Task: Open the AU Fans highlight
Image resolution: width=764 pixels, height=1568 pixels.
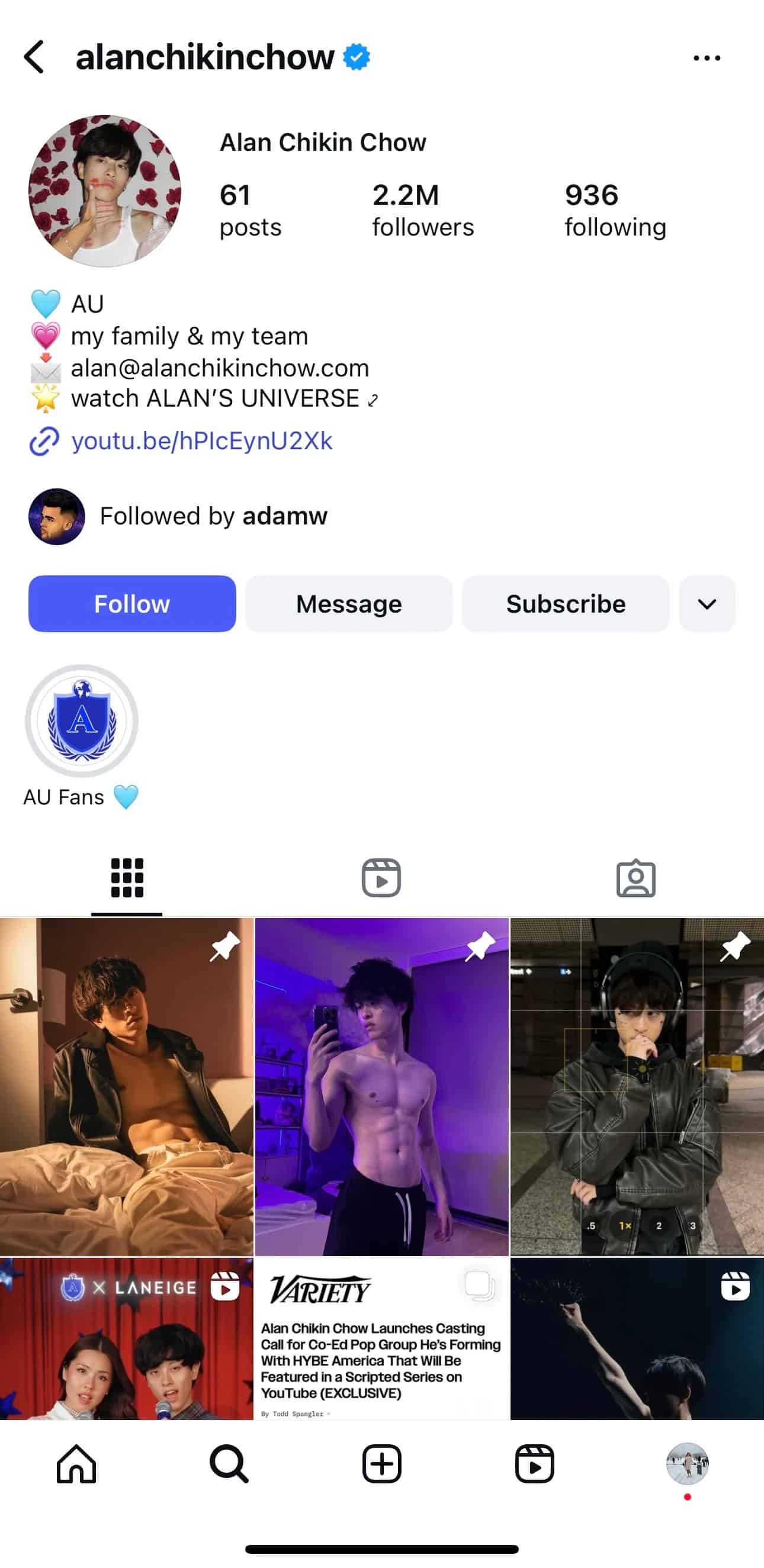Action: click(x=82, y=721)
